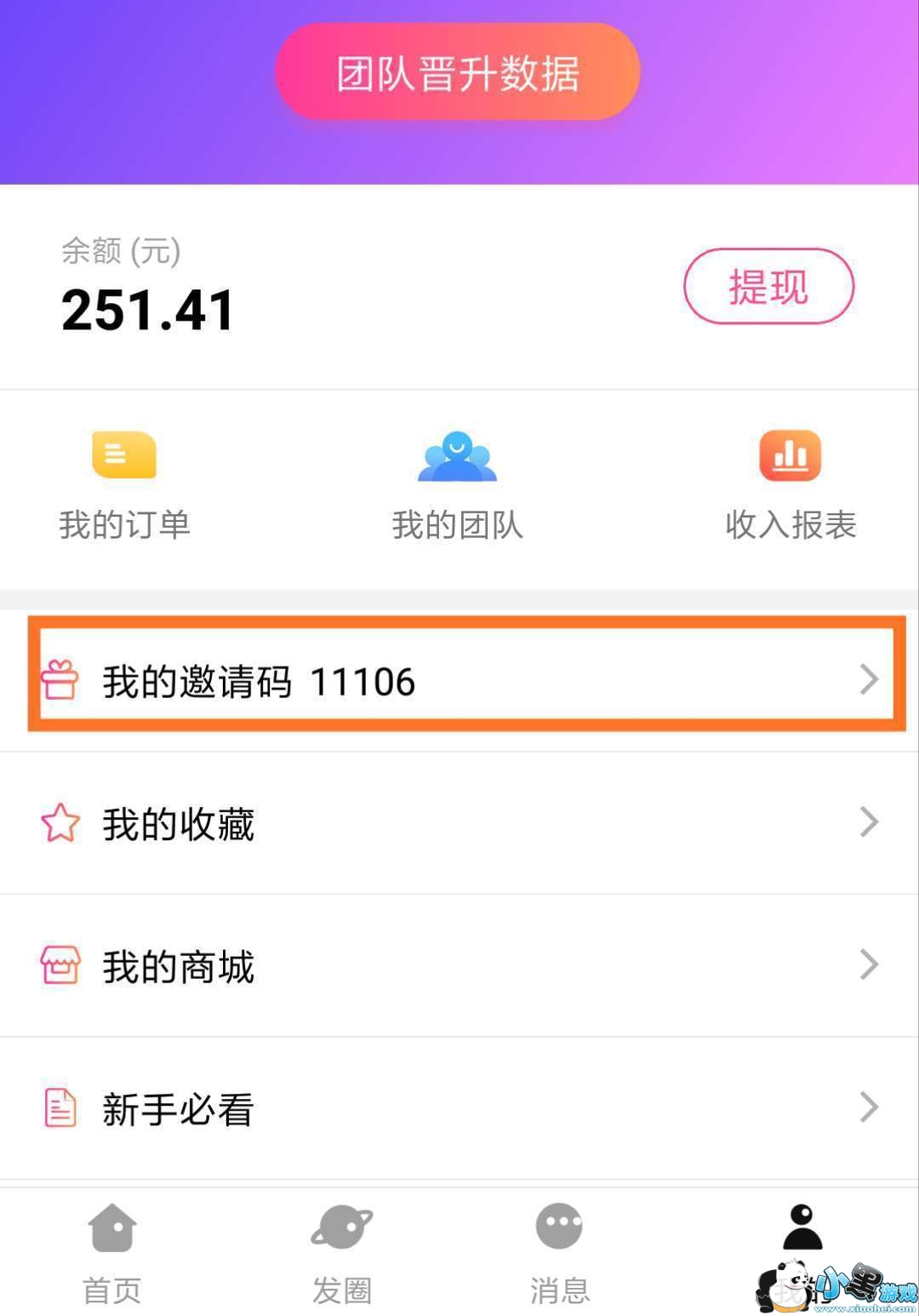
Task: Open 我的邀请码 invitation code row
Action: tap(459, 681)
